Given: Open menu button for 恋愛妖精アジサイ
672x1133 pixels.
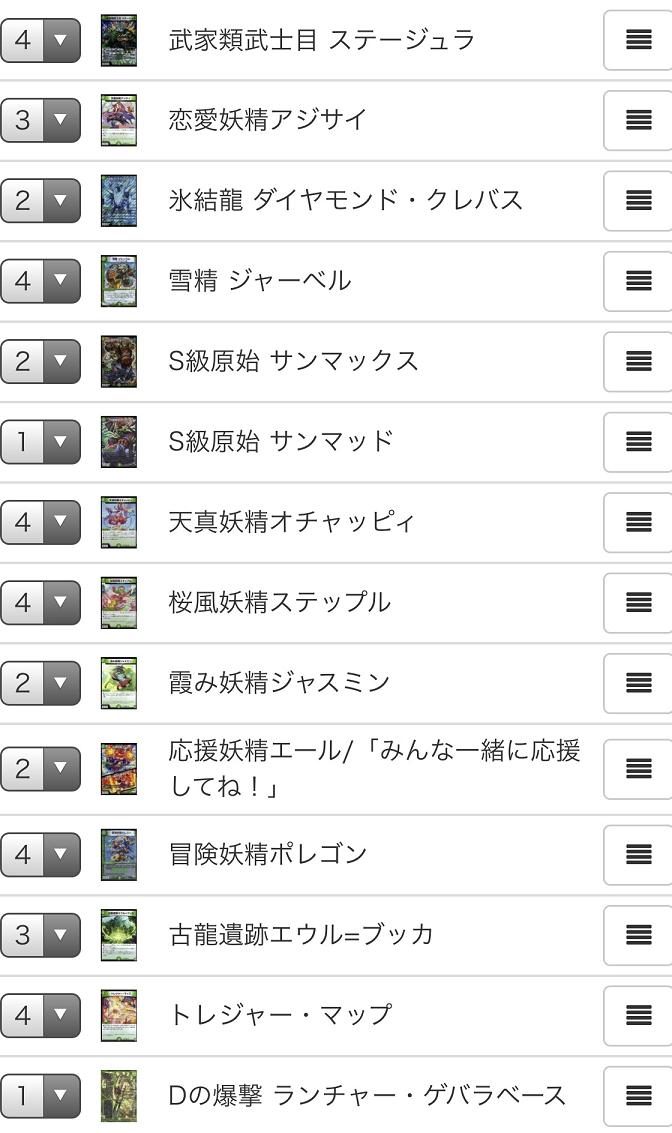Looking at the screenshot, I should [638, 120].
